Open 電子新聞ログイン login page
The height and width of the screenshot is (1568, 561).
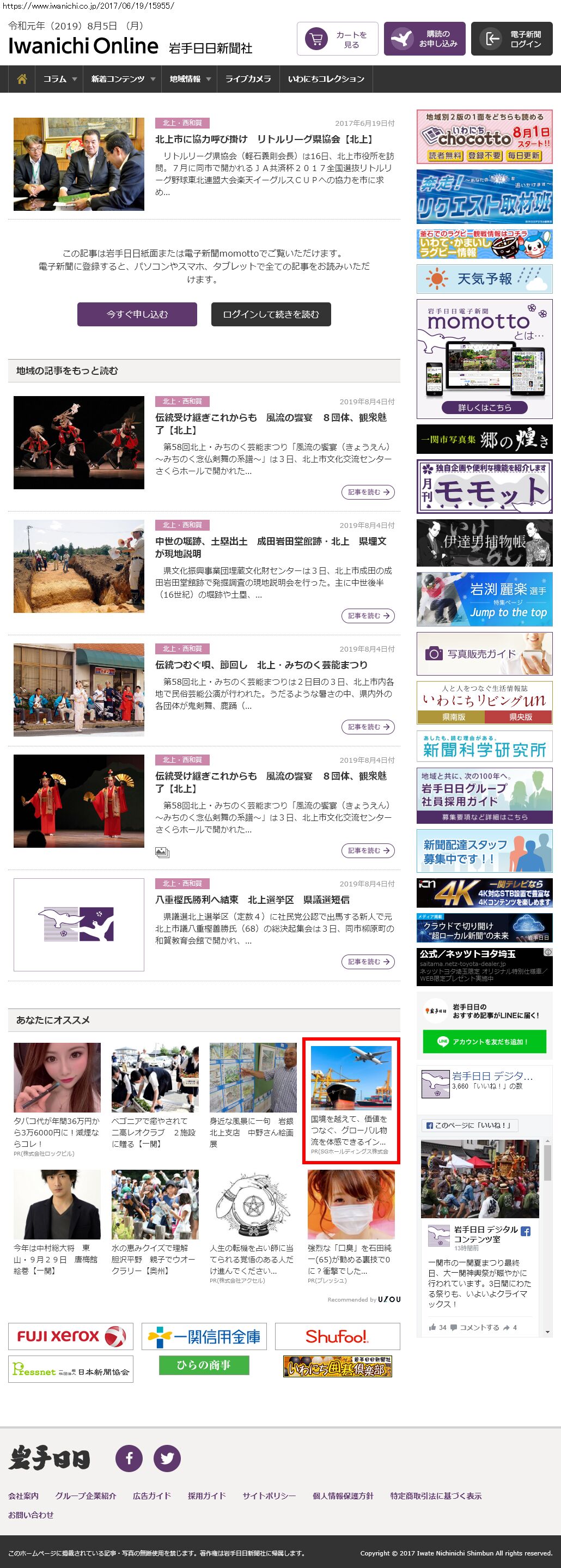[511, 39]
